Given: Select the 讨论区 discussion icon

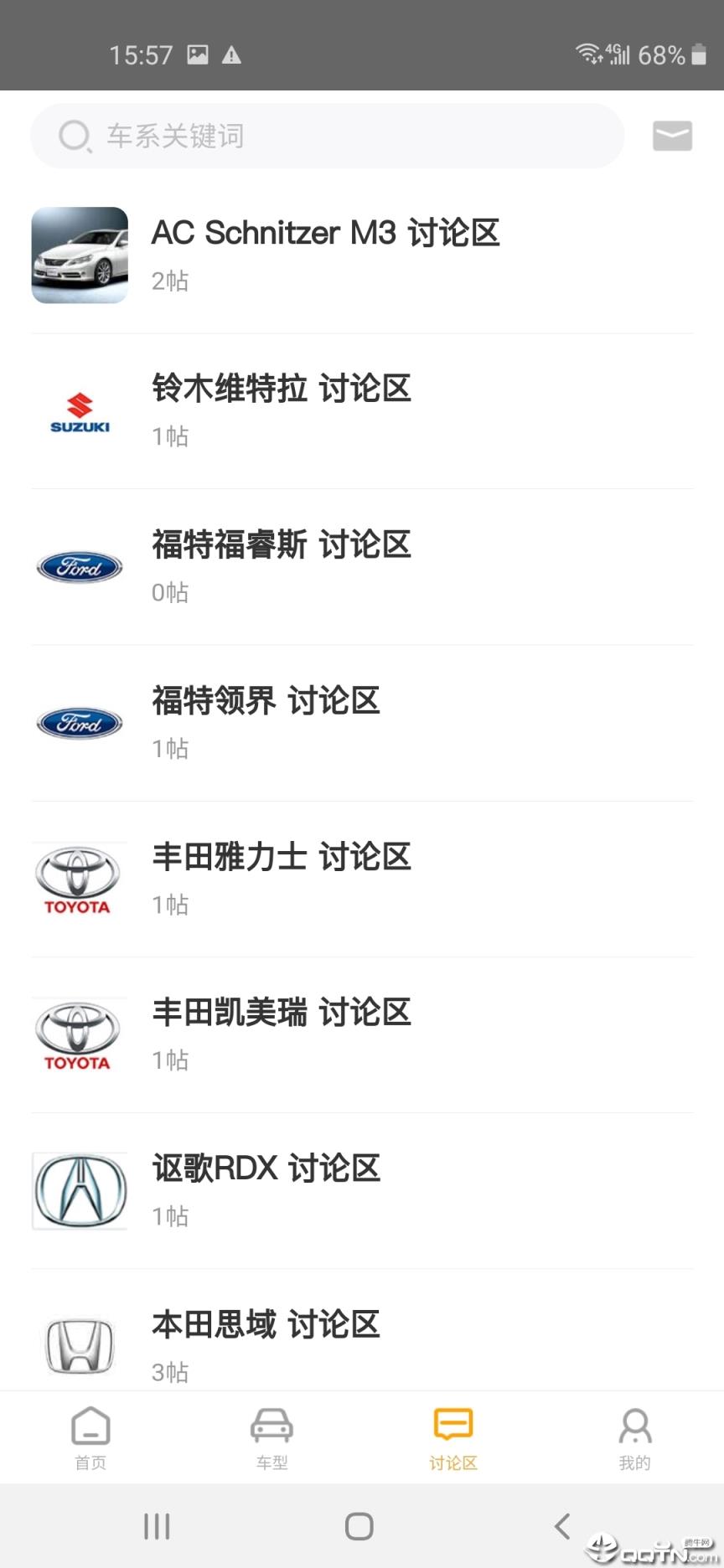Looking at the screenshot, I should (x=452, y=1426).
